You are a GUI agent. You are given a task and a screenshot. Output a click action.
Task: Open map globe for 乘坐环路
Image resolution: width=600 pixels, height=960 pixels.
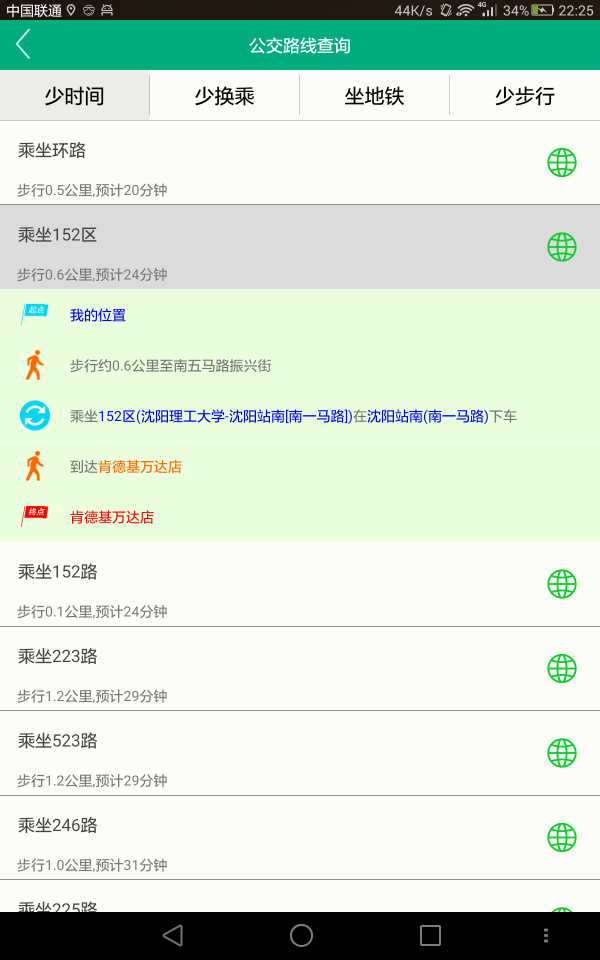(x=562, y=162)
